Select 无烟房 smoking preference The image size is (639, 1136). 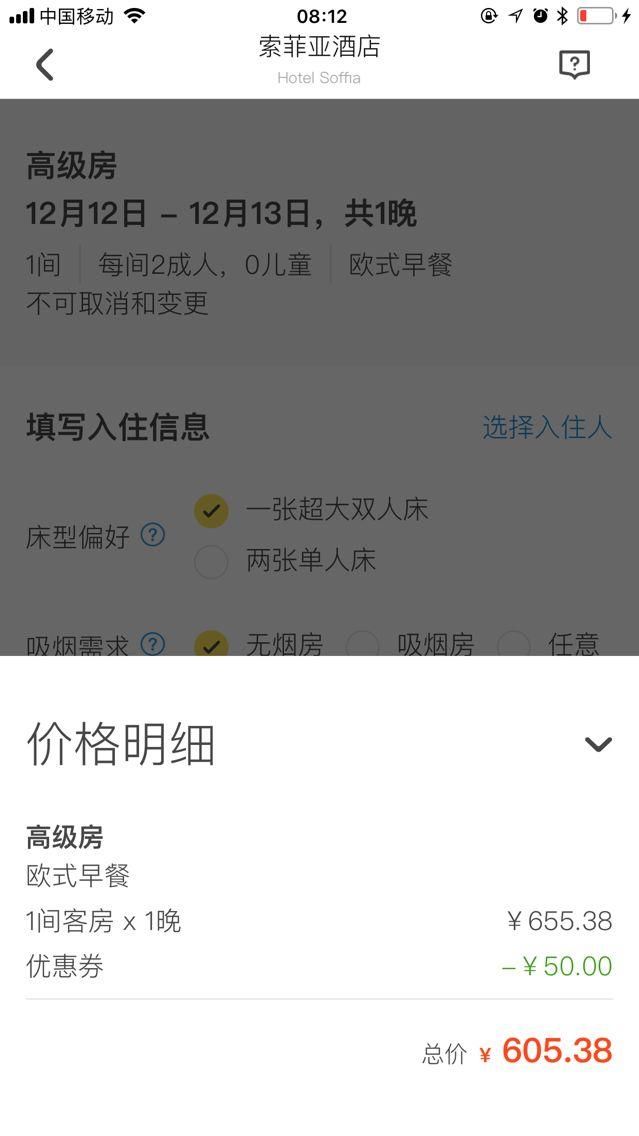coord(211,645)
